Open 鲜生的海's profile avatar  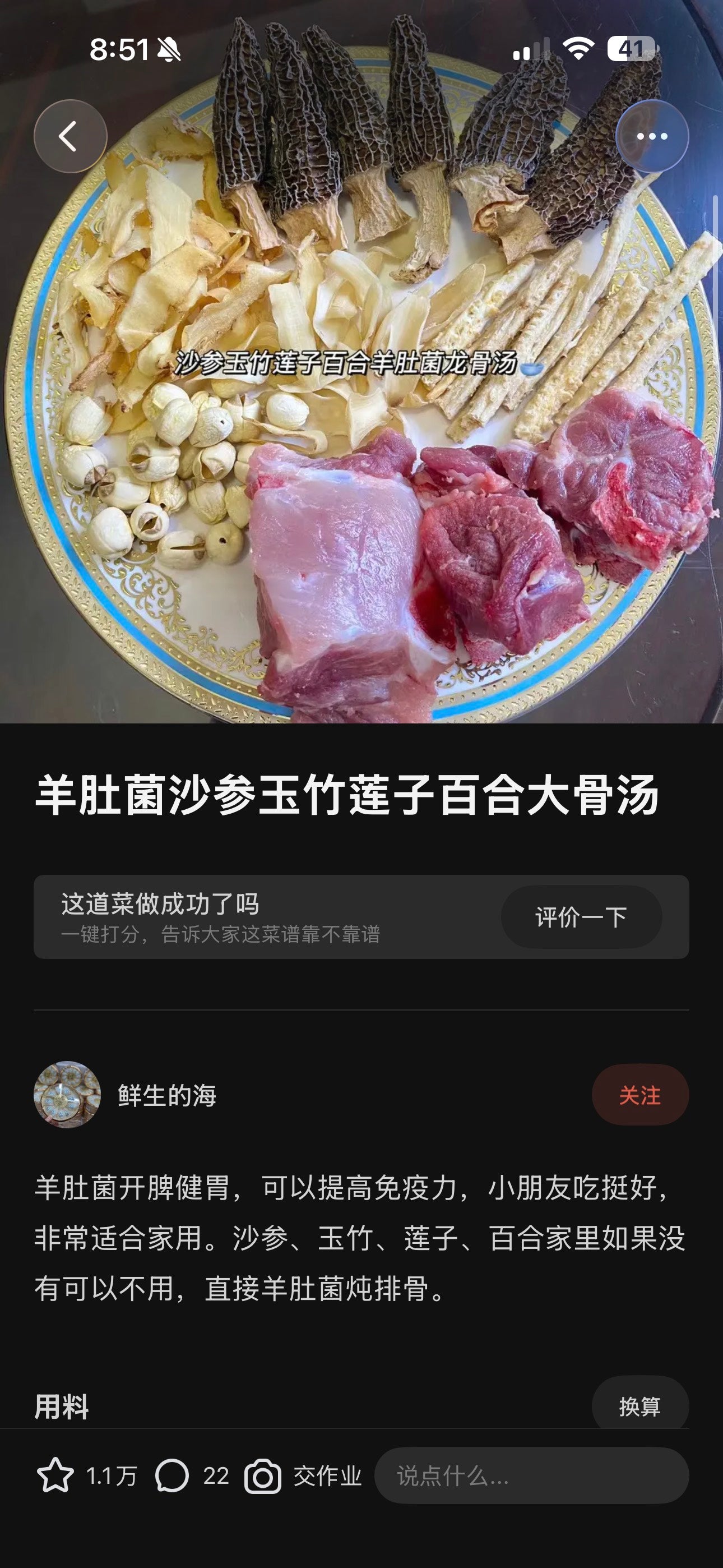coord(67,1095)
